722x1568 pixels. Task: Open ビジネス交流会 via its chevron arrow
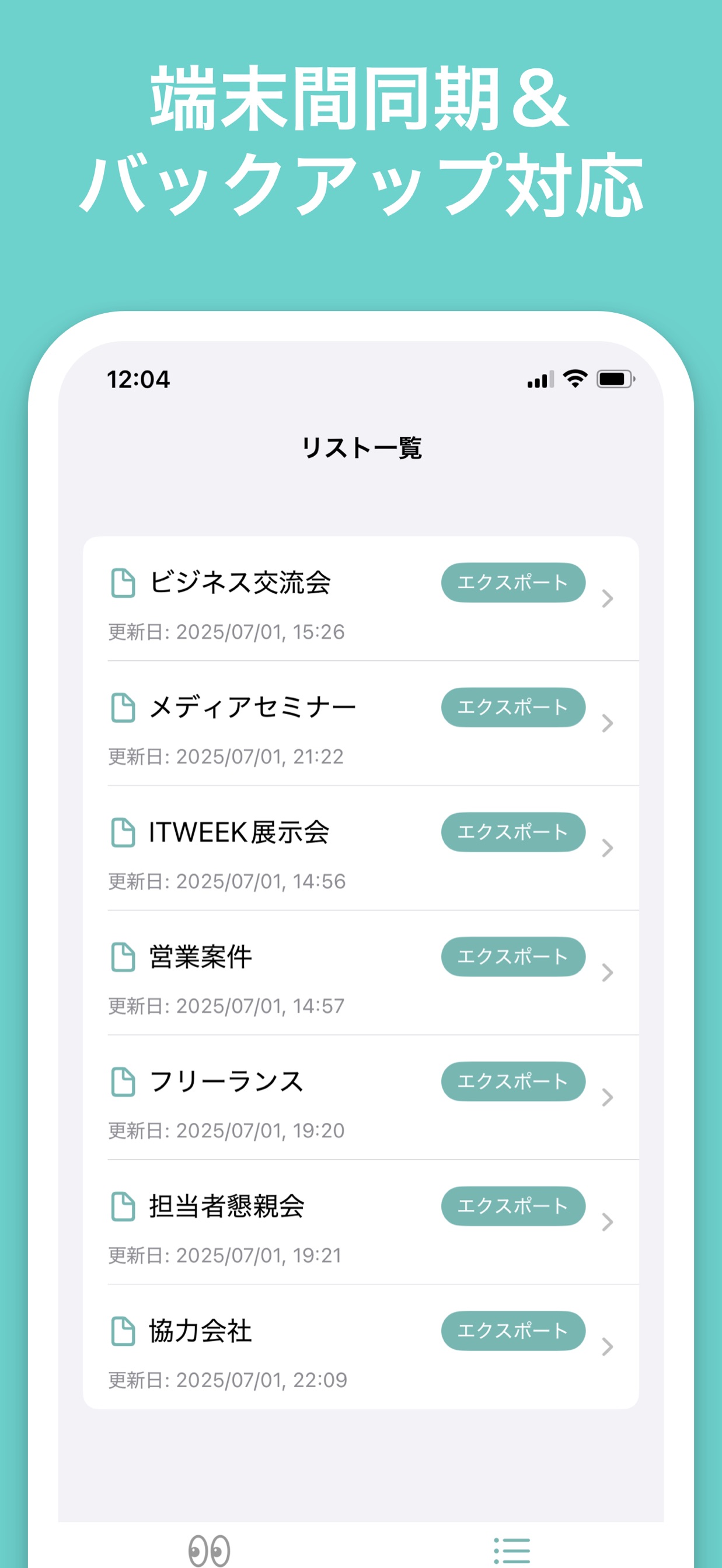[x=607, y=600]
